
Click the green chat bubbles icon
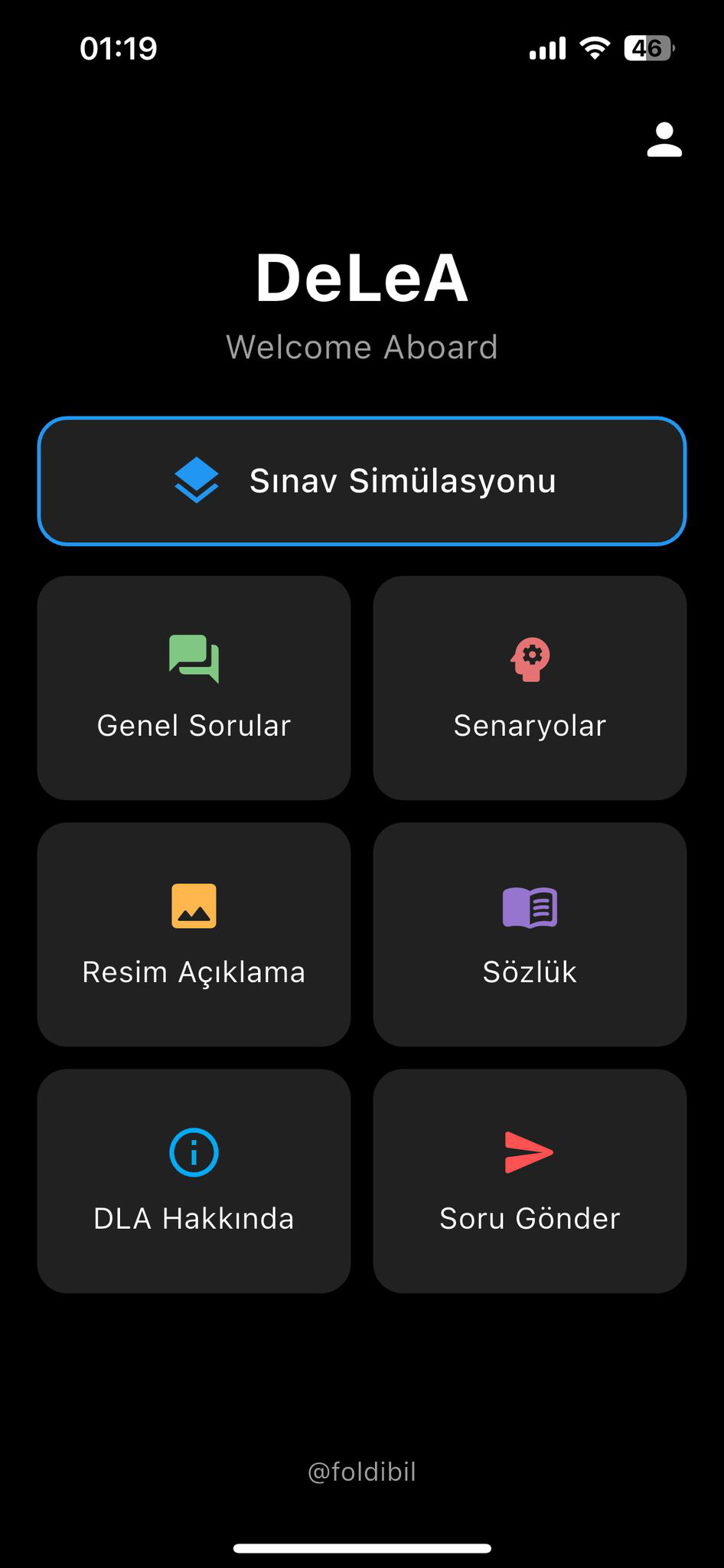(194, 660)
